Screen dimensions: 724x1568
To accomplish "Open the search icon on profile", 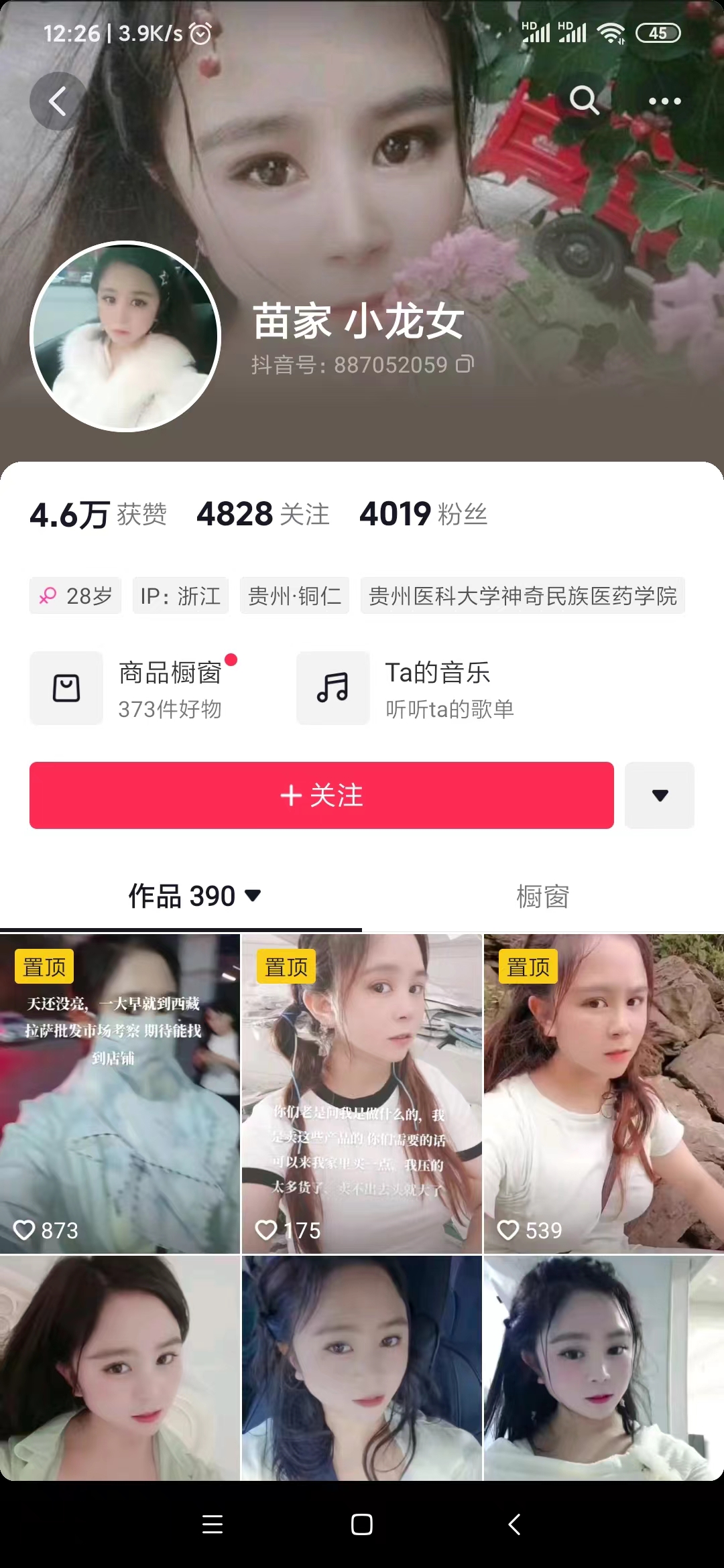I will click(584, 101).
